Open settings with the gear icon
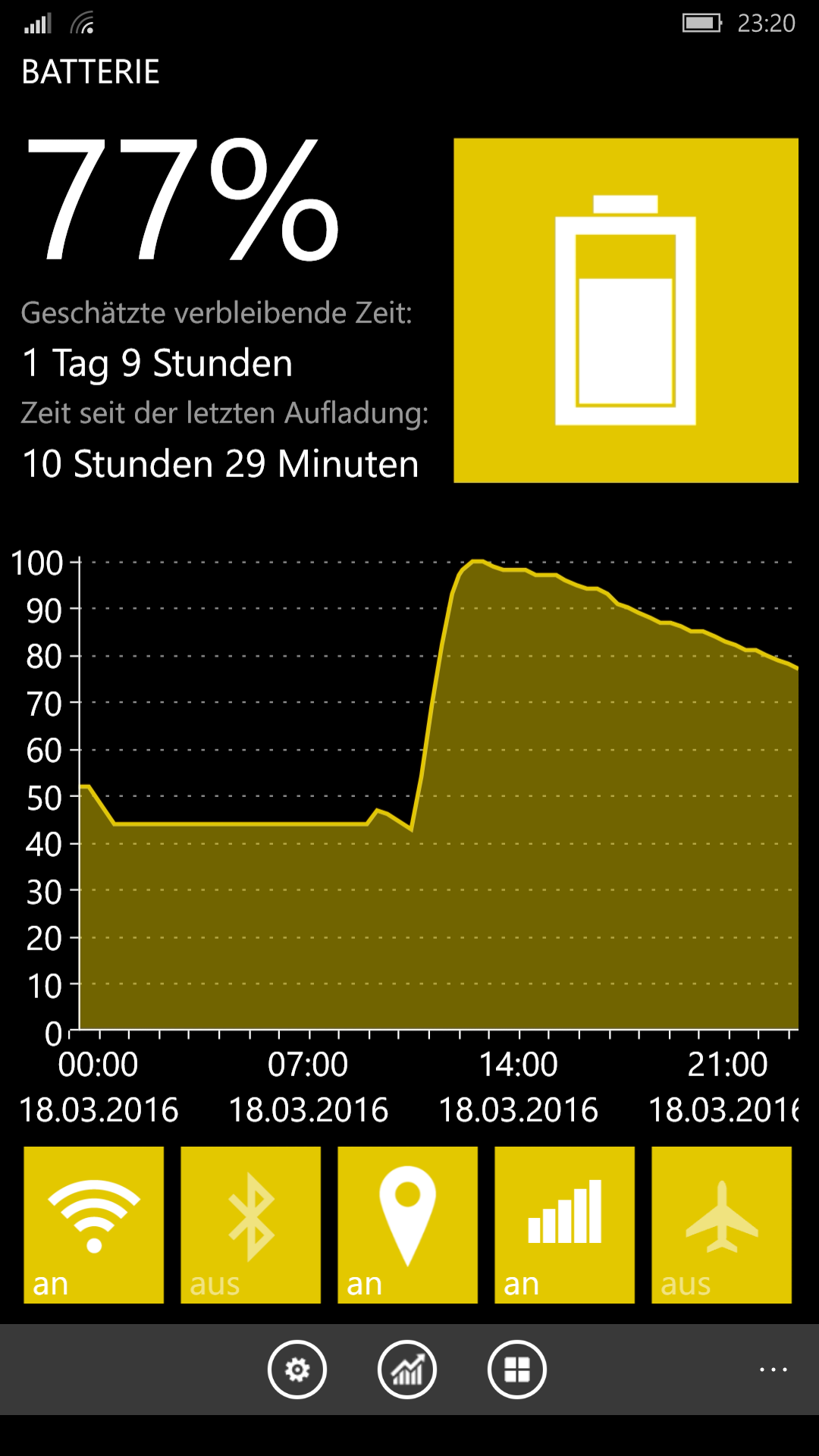819x1456 pixels. [x=297, y=1370]
